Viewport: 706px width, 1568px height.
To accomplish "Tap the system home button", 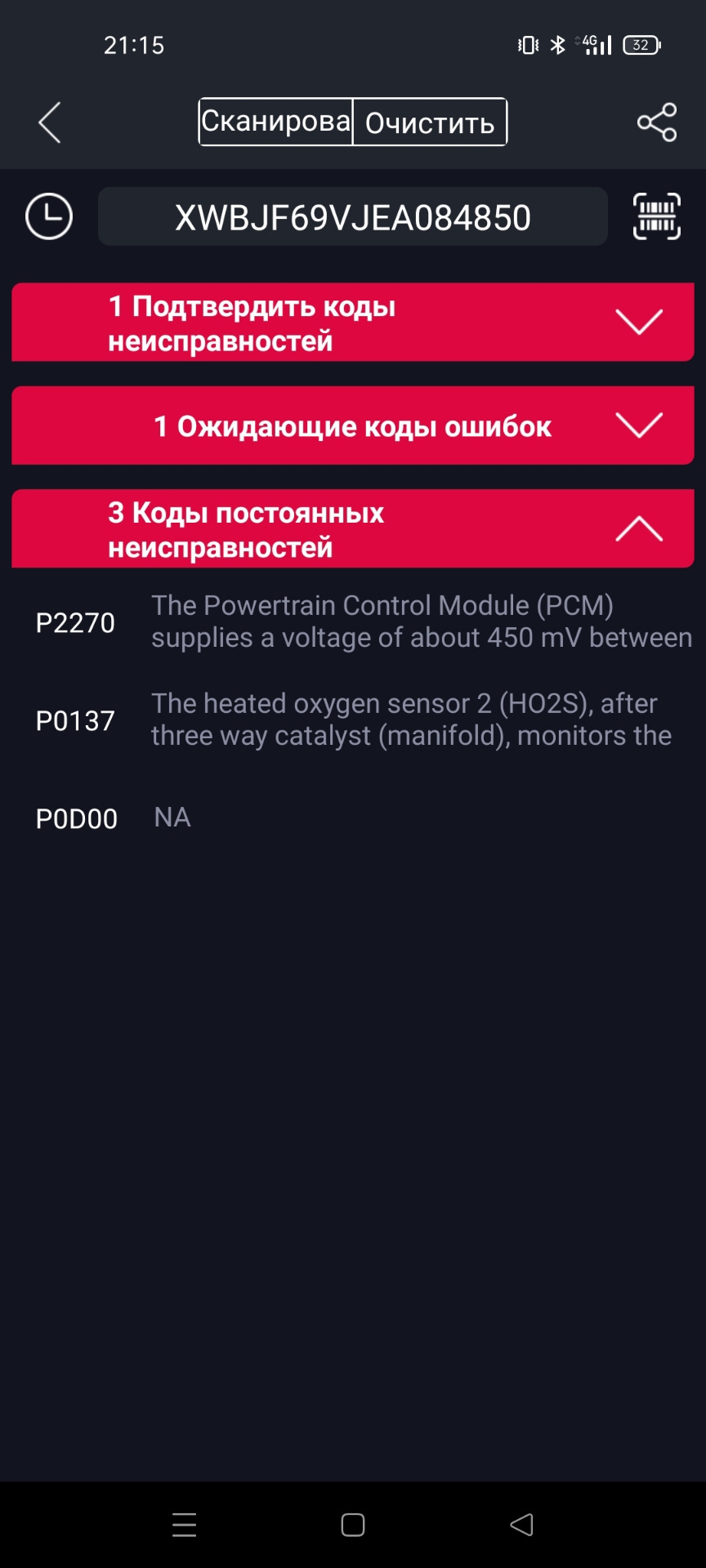I will [x=353, y=1525].
